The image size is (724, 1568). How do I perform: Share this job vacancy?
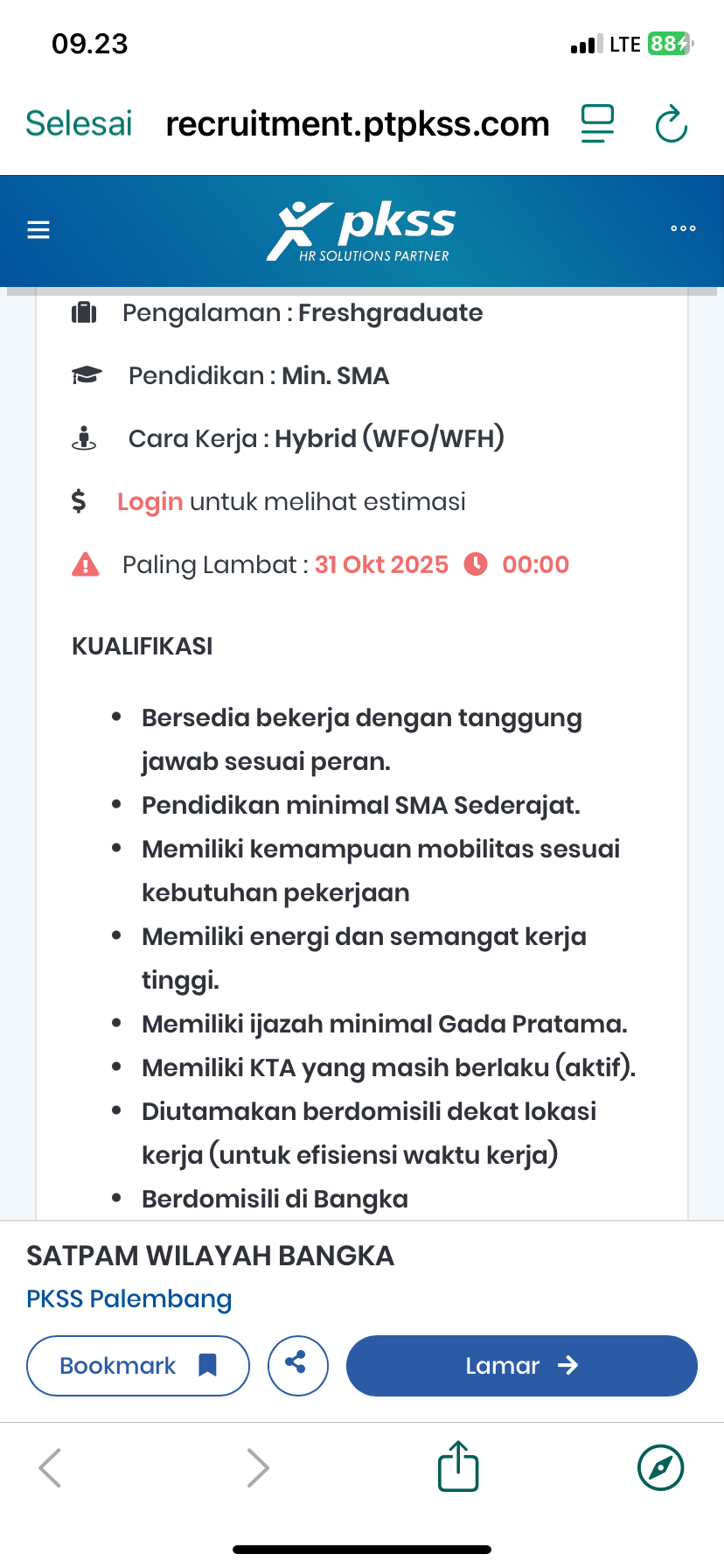(x=298, y=1366)
